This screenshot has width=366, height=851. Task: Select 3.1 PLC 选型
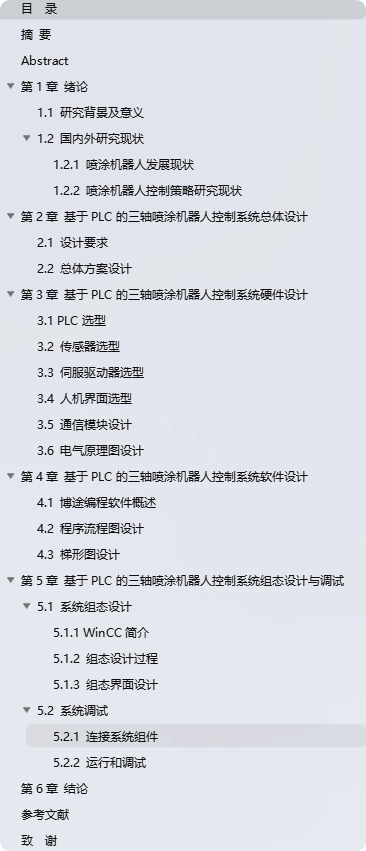[71, 321]
